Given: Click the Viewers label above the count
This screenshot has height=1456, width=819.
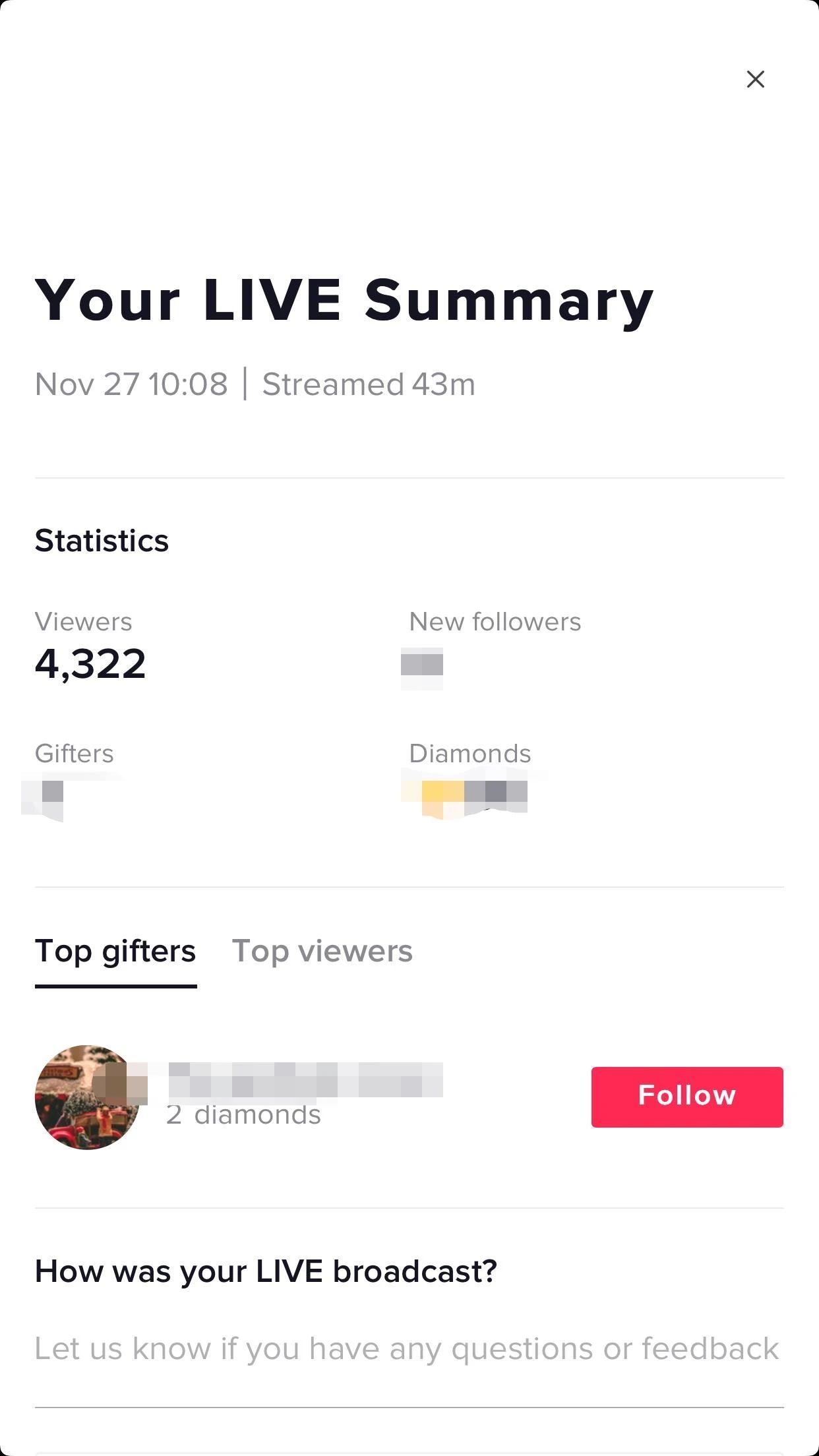Looking at the screenshot, I should (x=84, y=621).
